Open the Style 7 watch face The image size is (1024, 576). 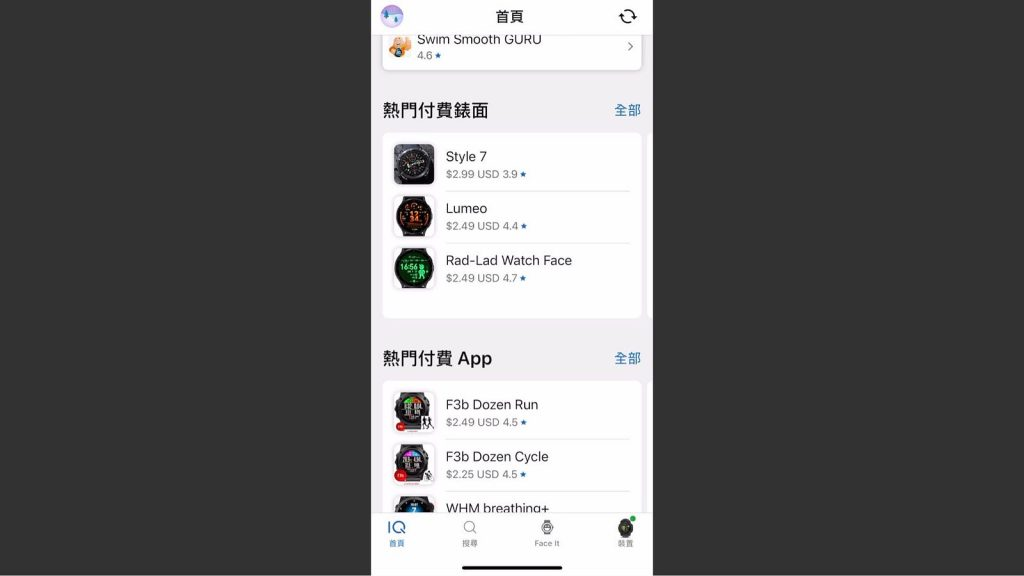[x=511, y=165]
